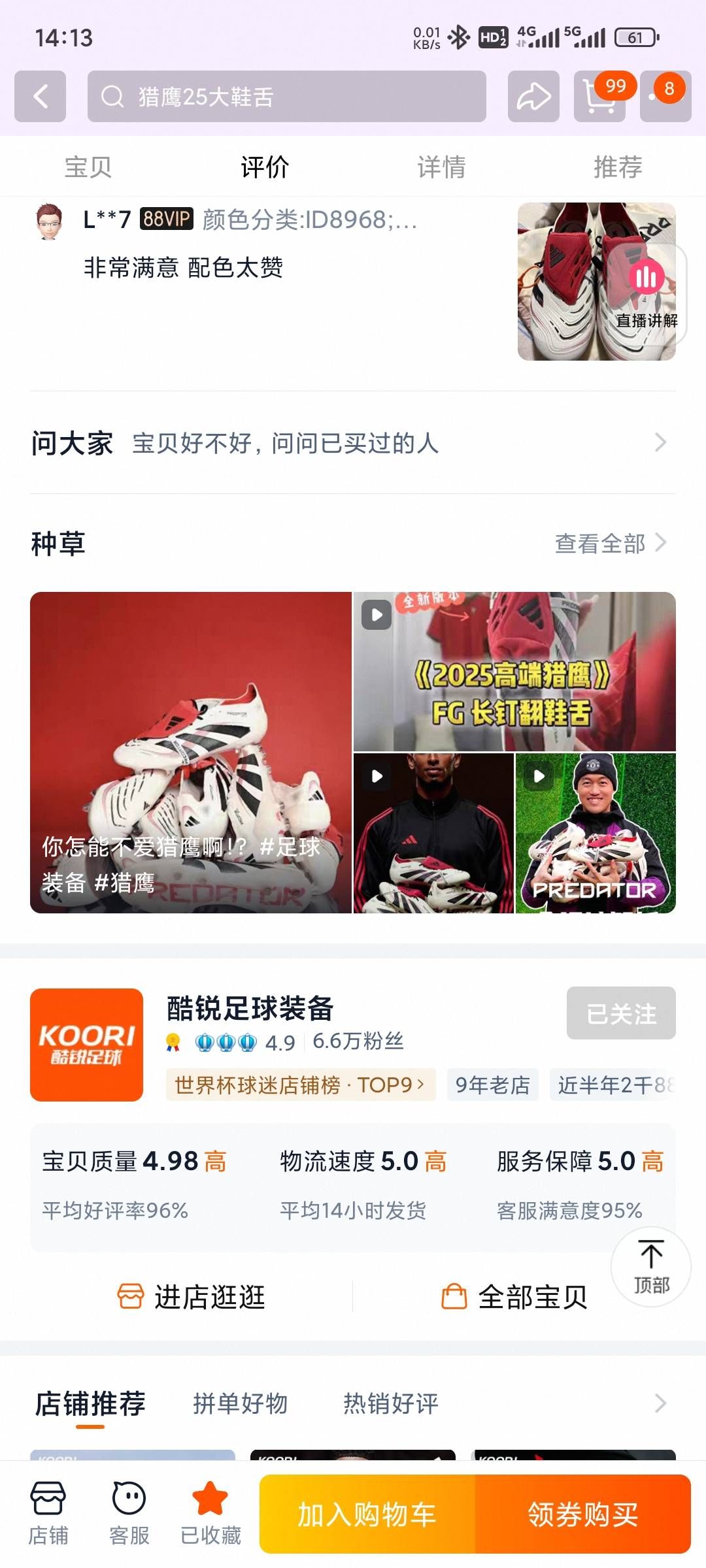Enter the shop via 进店逛逛
The image size is (706, 1568).
(x=192, y=1297)
